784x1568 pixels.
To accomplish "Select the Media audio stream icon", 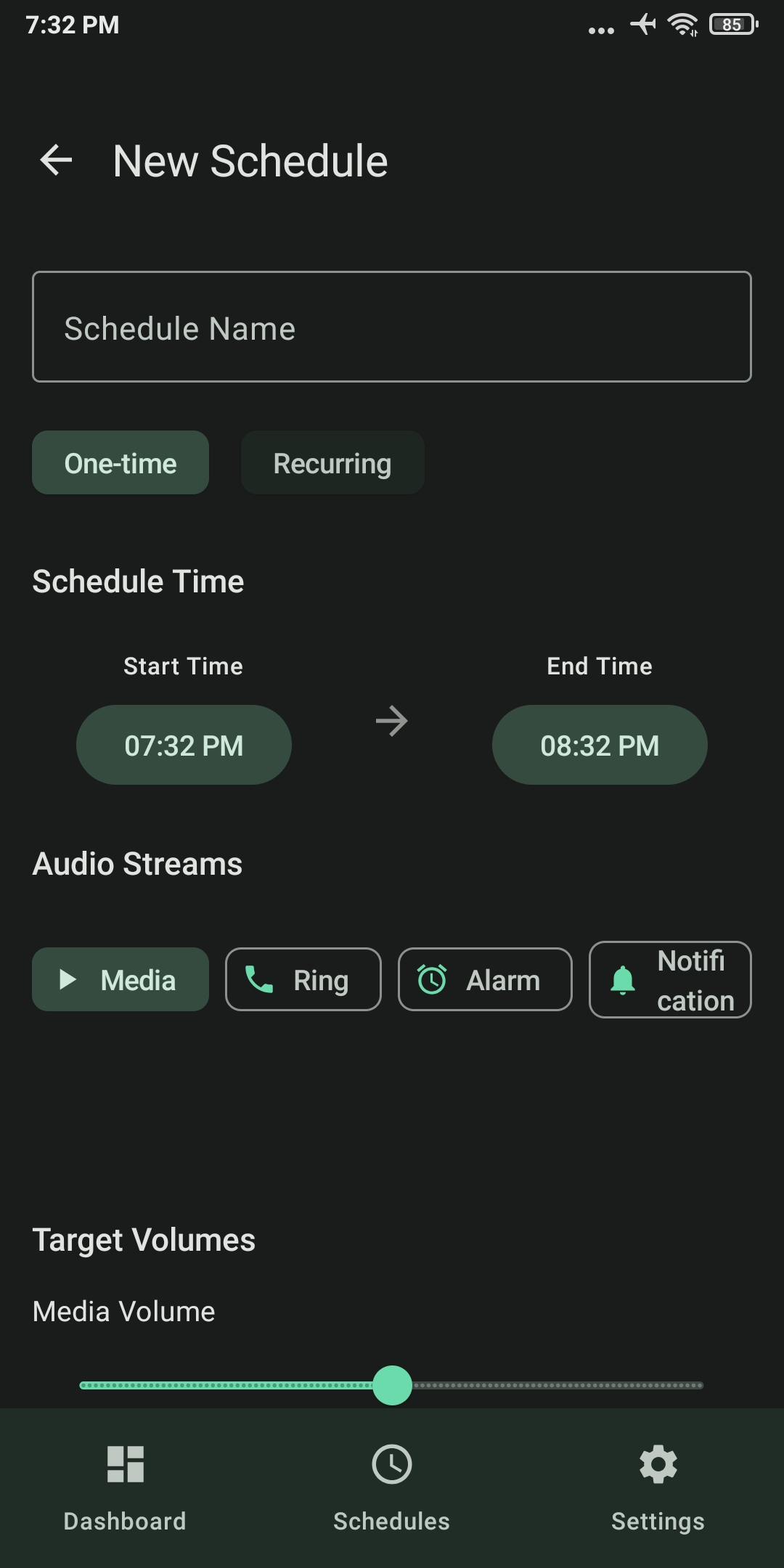I will pyautogui.click(x=69, y=979).
